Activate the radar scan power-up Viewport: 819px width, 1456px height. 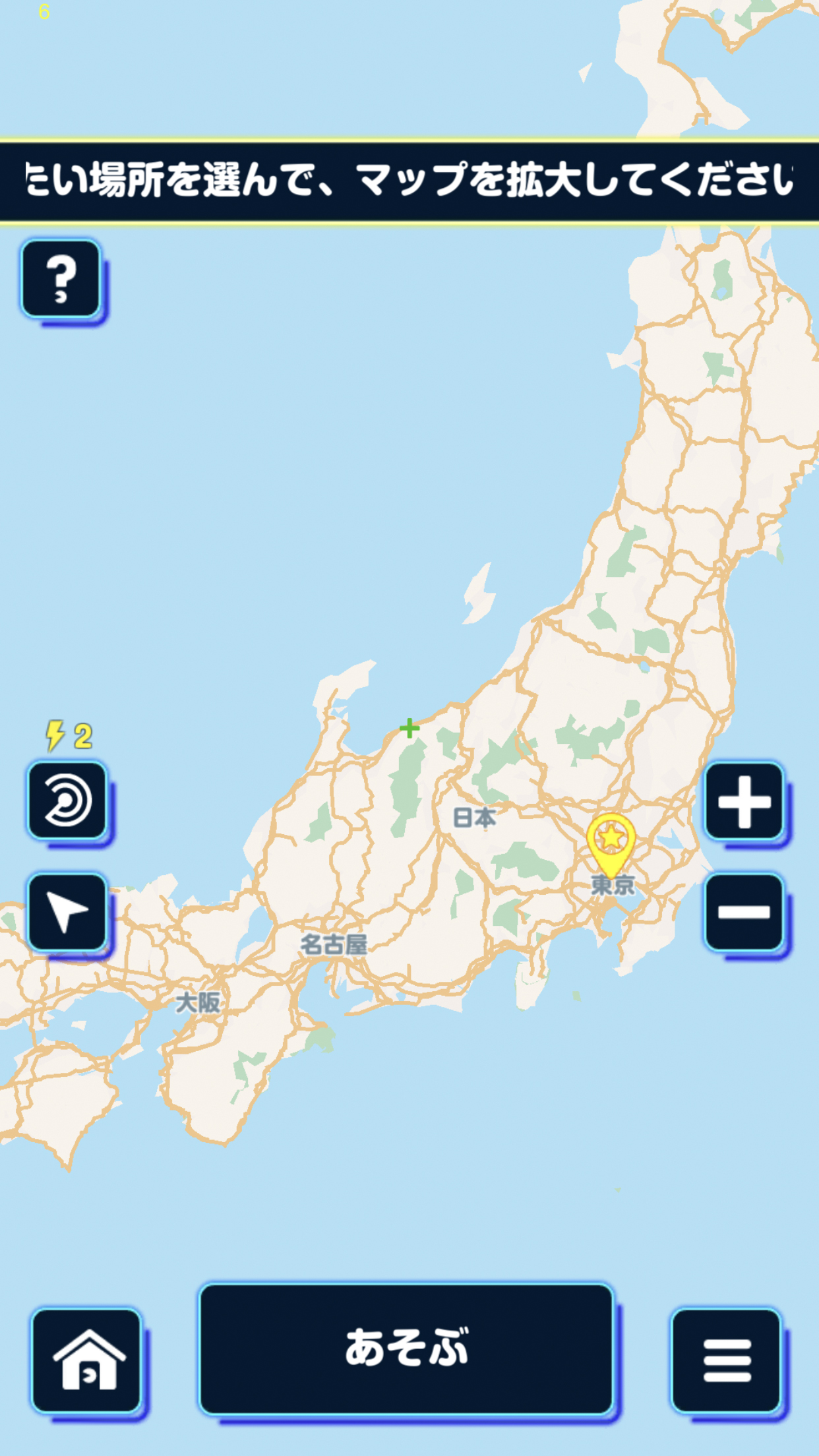[x=67, y=801]
